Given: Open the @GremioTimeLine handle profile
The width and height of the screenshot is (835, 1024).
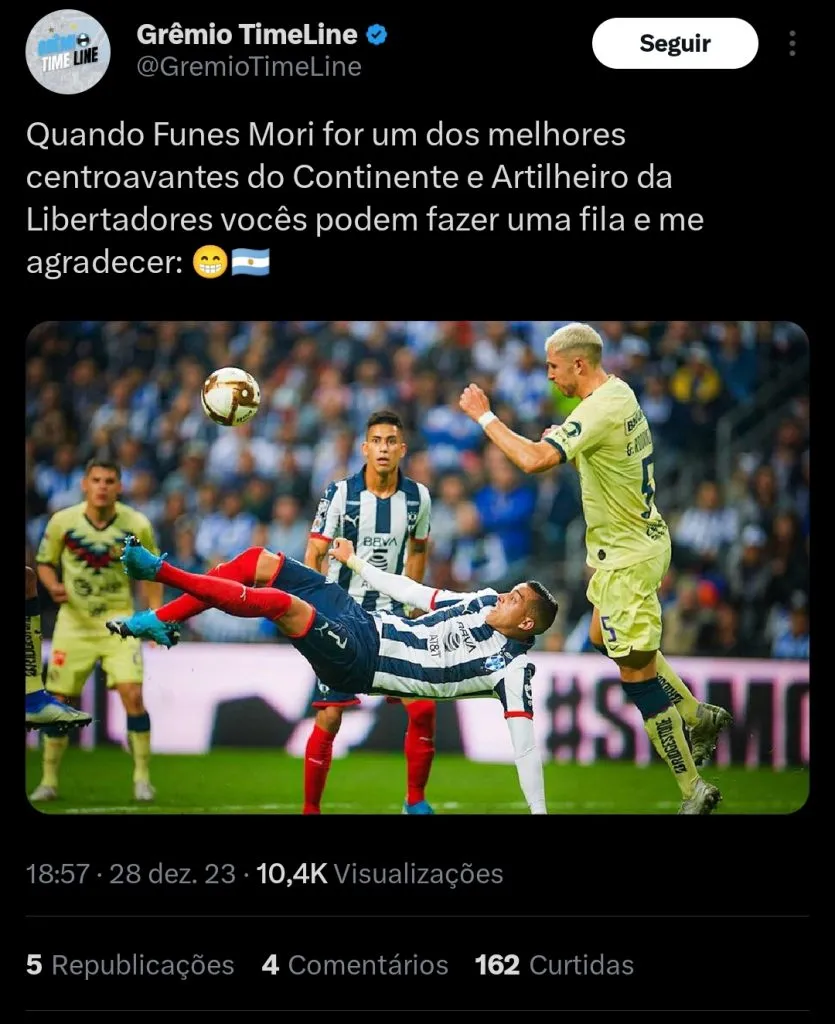Looking at the screenshot, I should point(249,68).
